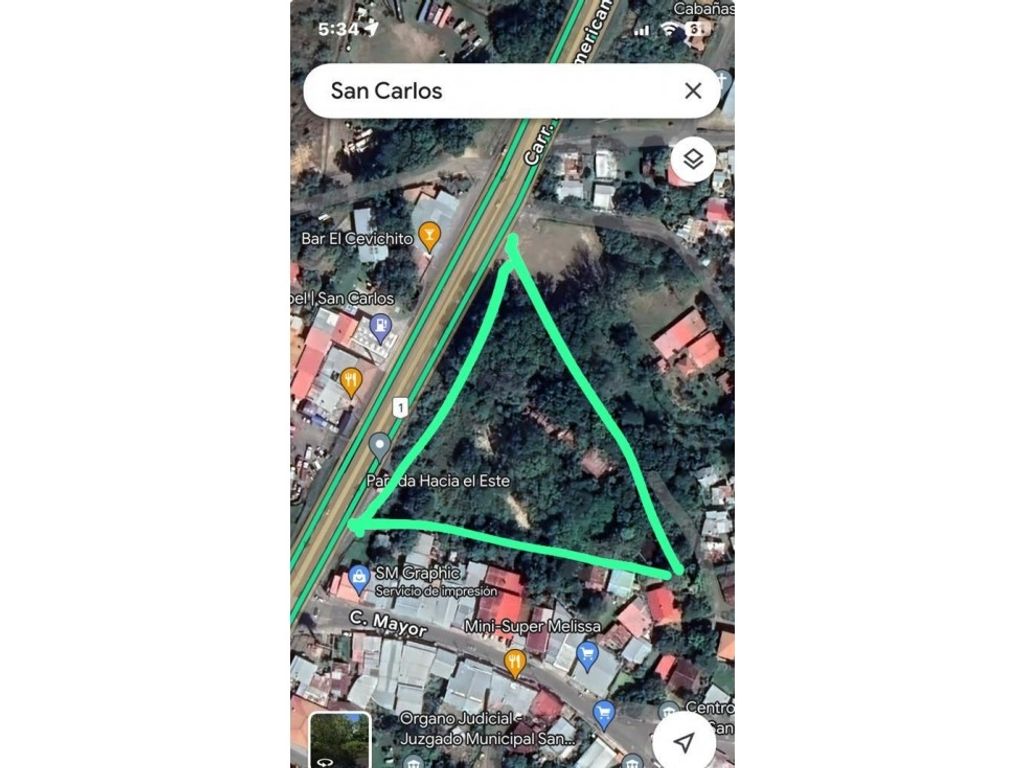Select the gas station pin near San Carlos
1024x768 pixels.
pyautogui.click(x=380, y=326)
